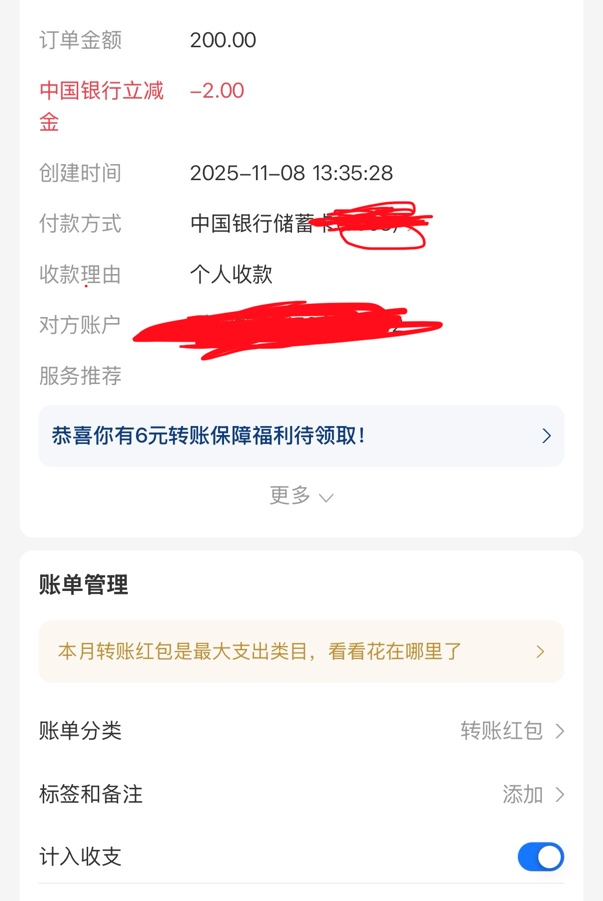The height and width of the screenshot is (901, 603).
Task: Add 标签和备注 to this bill
Action: tap(532, 794)
